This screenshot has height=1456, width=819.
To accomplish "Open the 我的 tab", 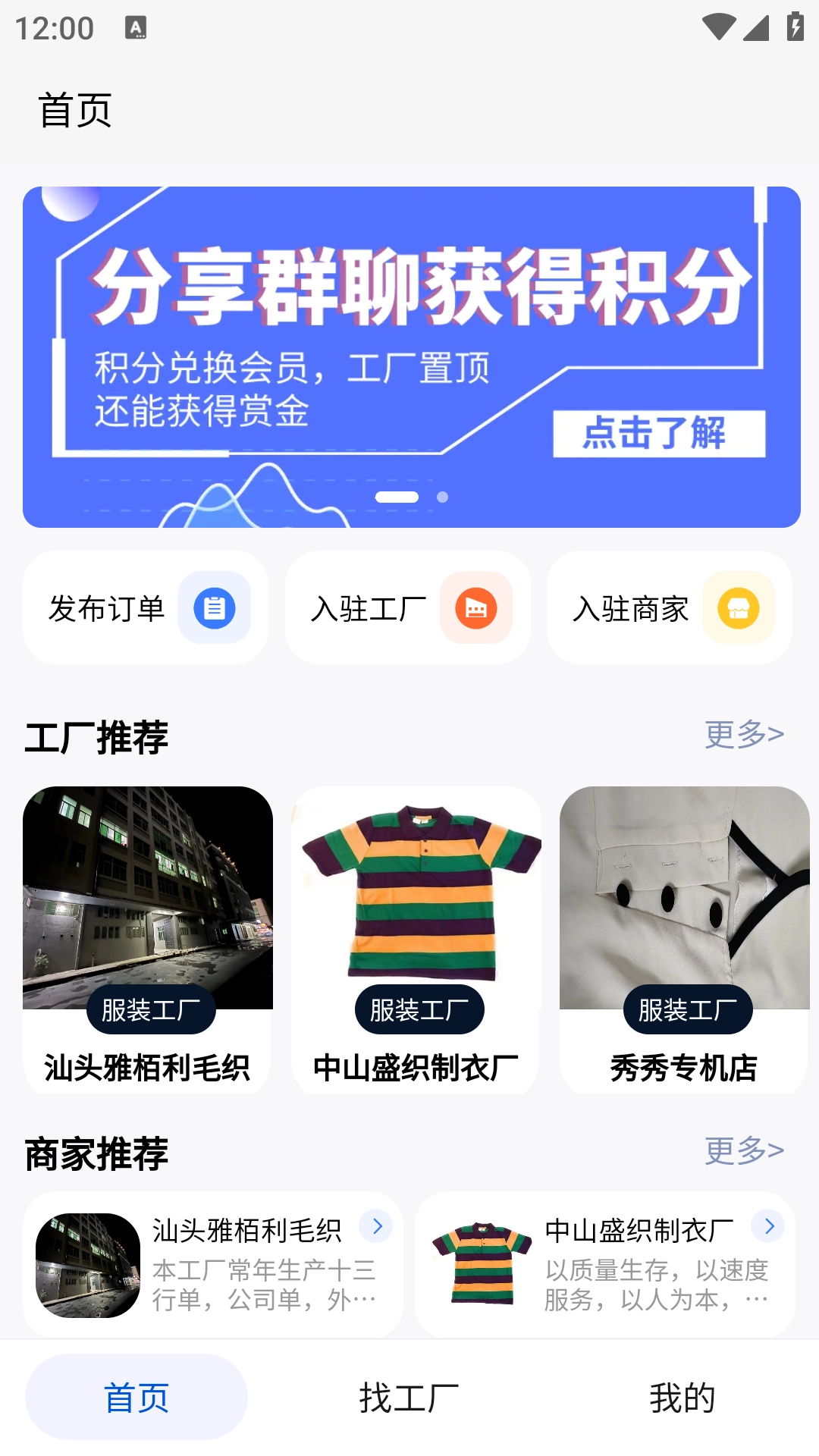I will click(x=682, y=1399).
